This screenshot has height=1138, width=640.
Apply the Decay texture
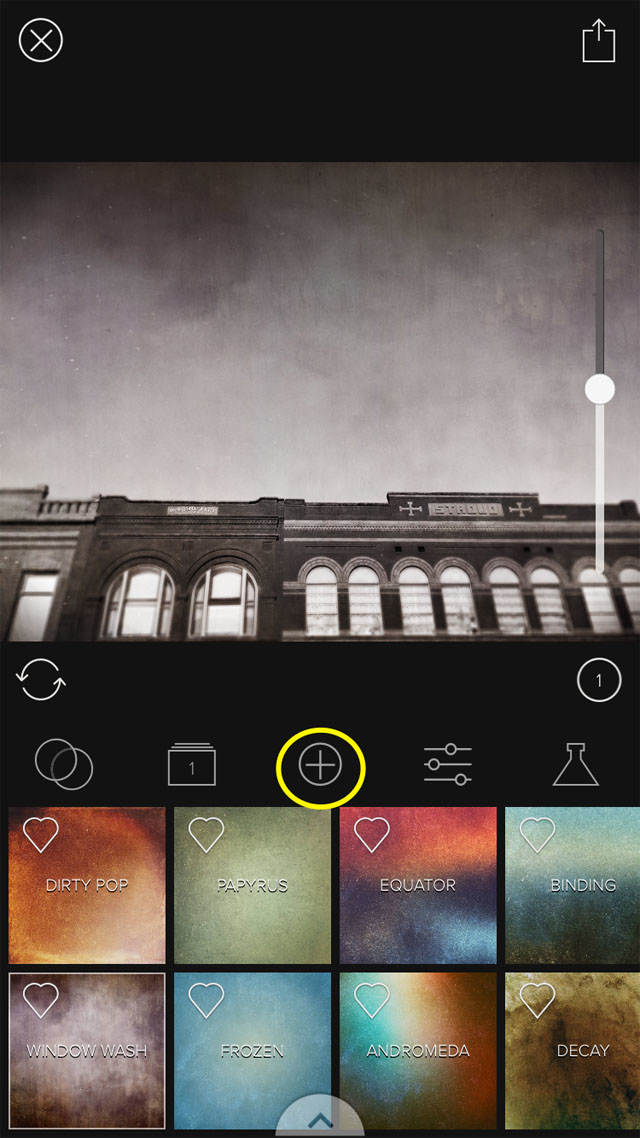(573, 1051)
